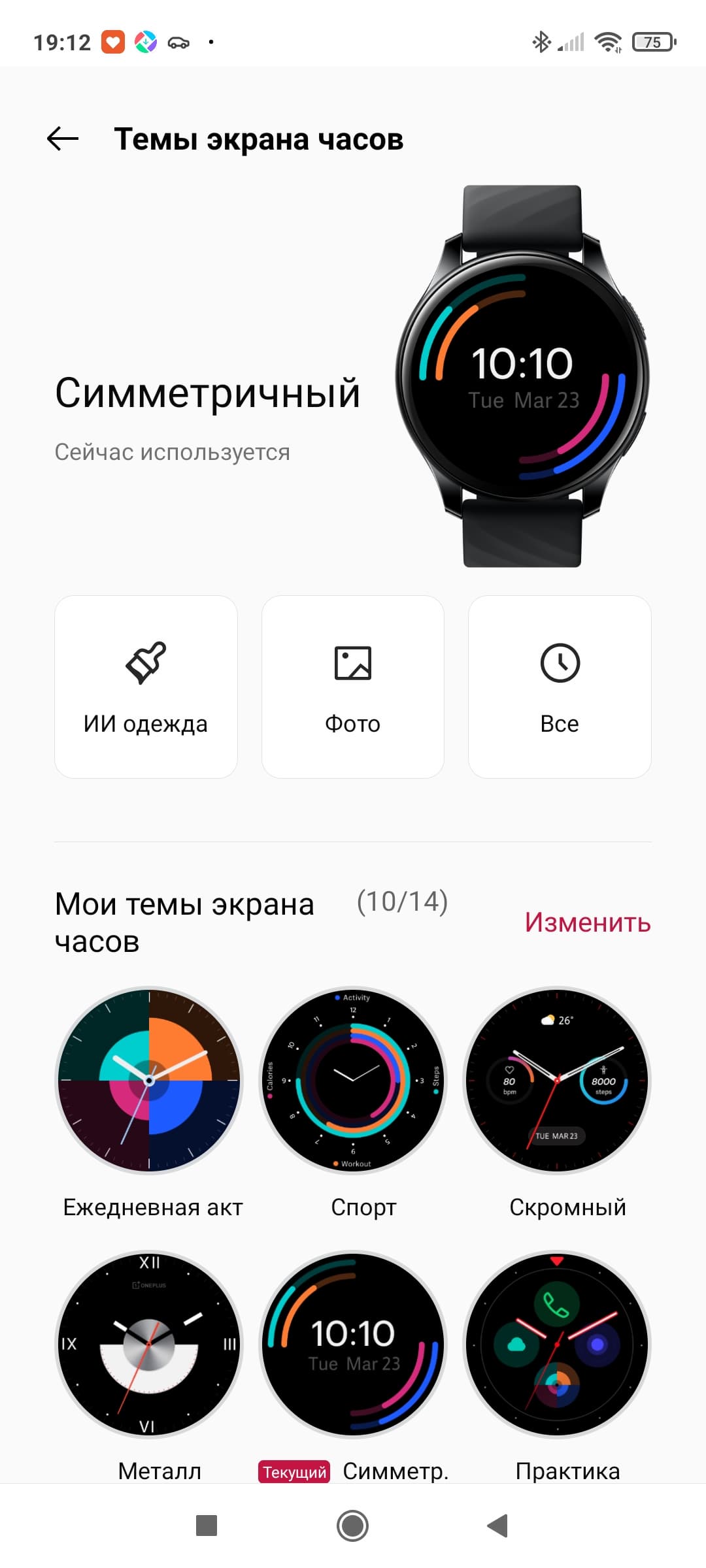Image resolution: width=706 pixels, height=1568 pixels.
Task: Choose the Металл watch face
Action: pos(150,1345)
